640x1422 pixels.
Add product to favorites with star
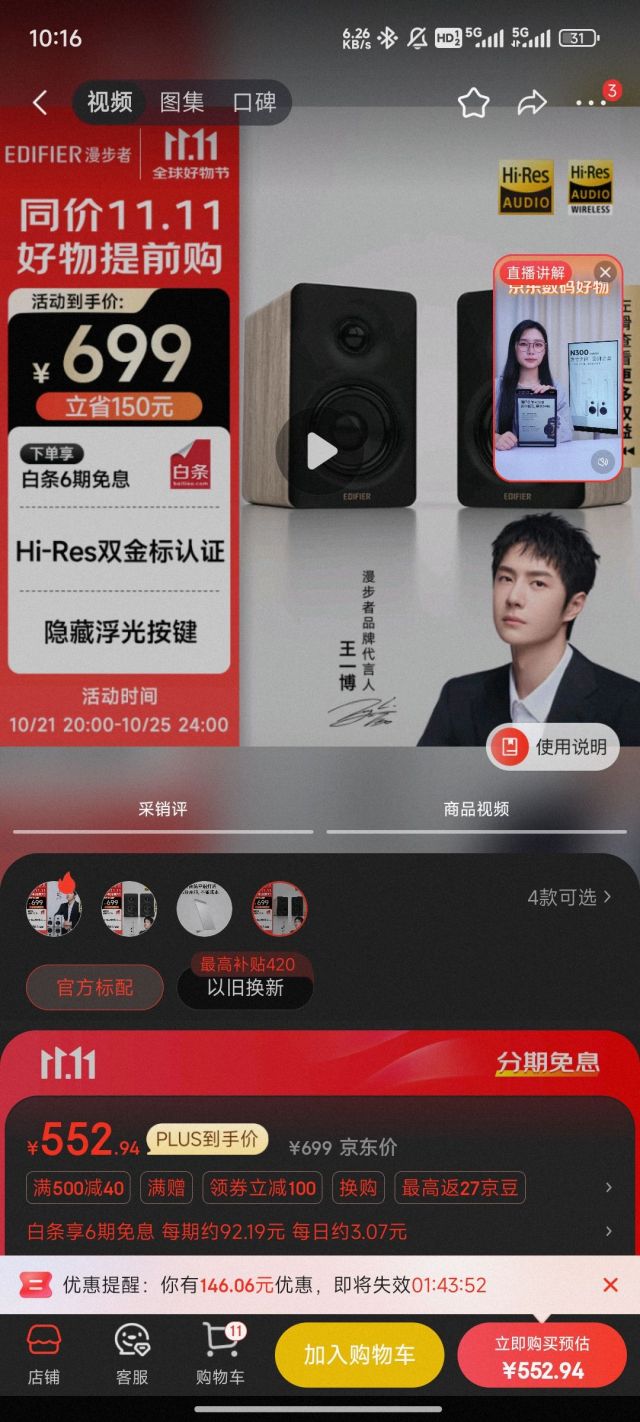click(473, 102)
